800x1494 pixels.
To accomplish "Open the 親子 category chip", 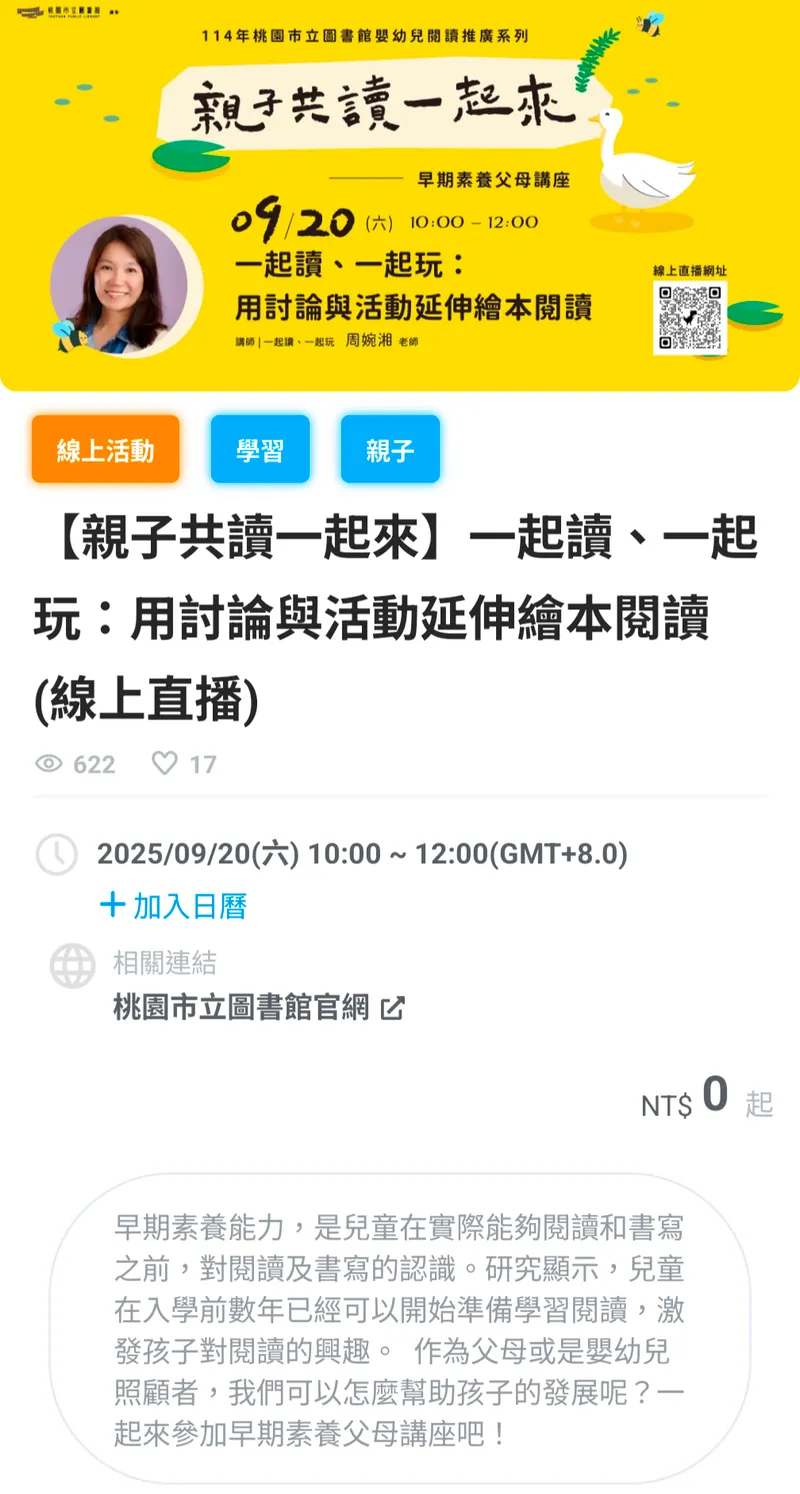I will pos(390,450).
